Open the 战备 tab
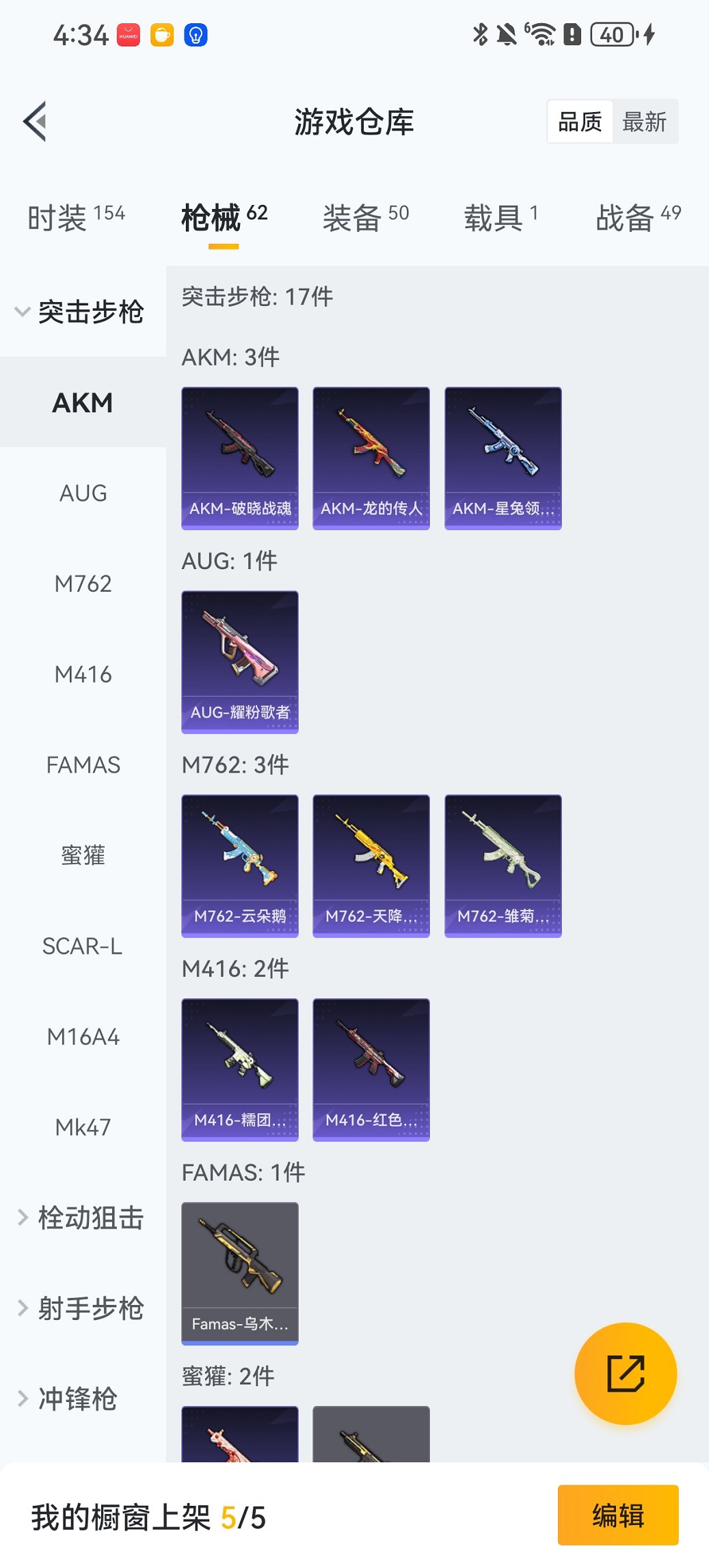This screenshot has height=1568, width=709. tap(637, 218)
